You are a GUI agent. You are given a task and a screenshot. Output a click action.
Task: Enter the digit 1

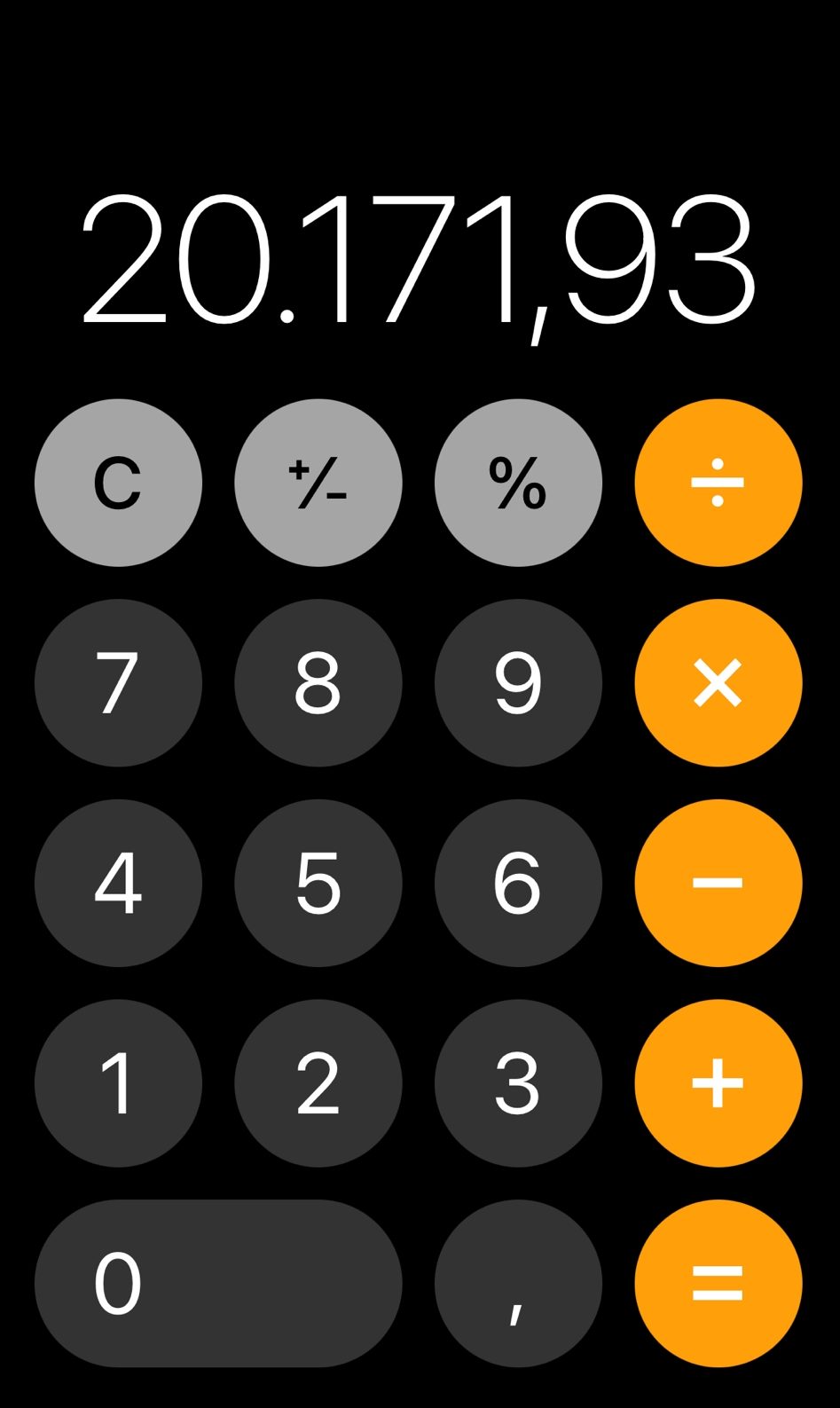tap(118, 1083)
